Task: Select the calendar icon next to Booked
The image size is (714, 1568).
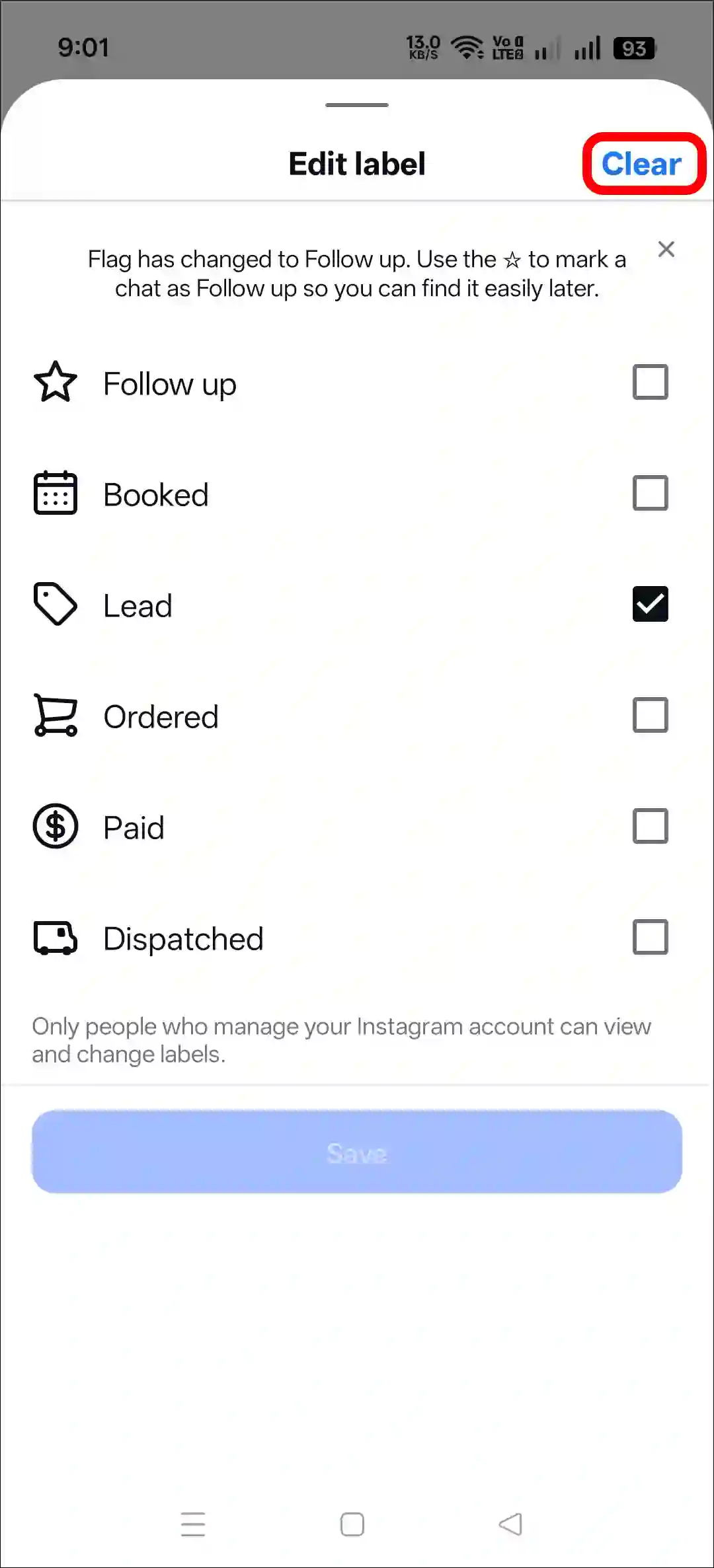Action: coord(56,493)
